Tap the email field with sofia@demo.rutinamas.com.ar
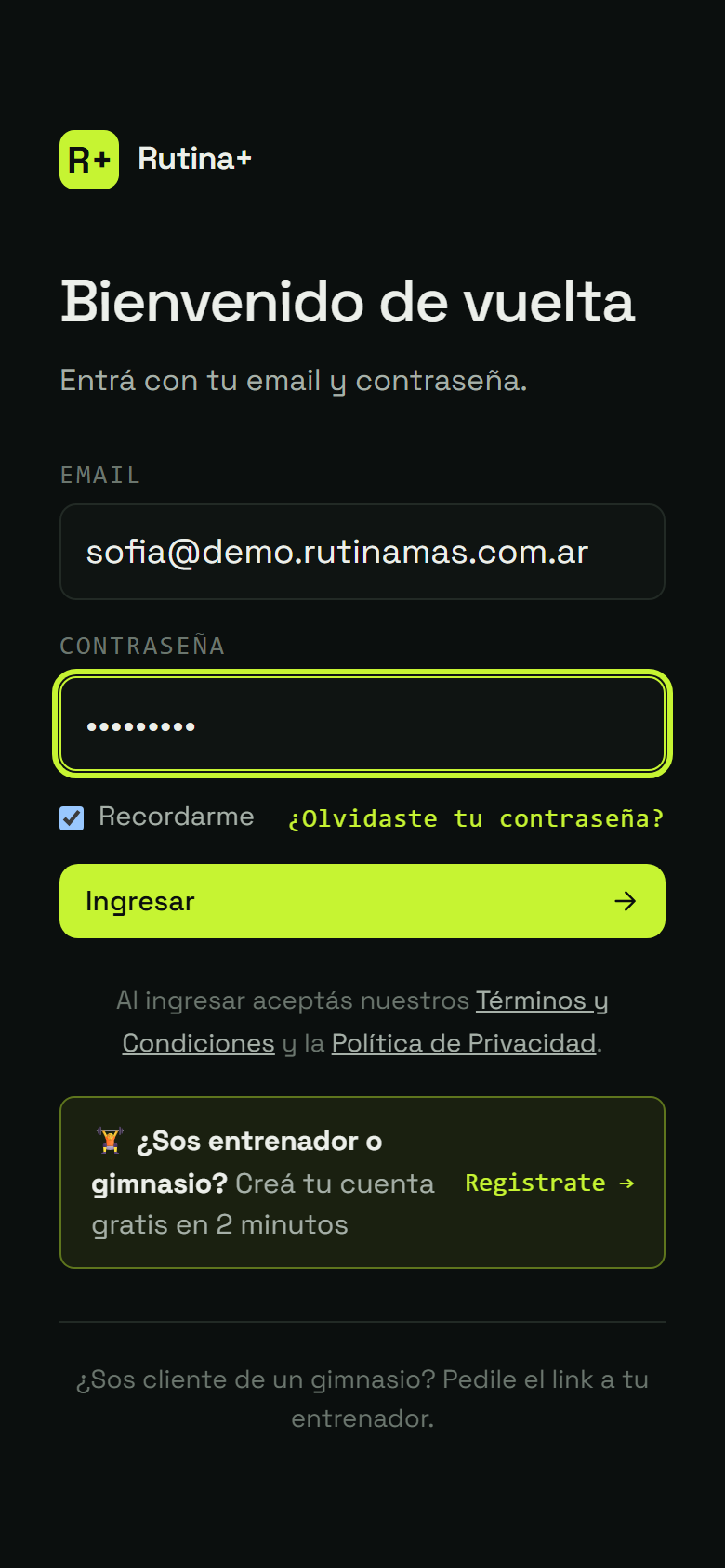This screenshot has height=1568, width=725. pos(362,552)
